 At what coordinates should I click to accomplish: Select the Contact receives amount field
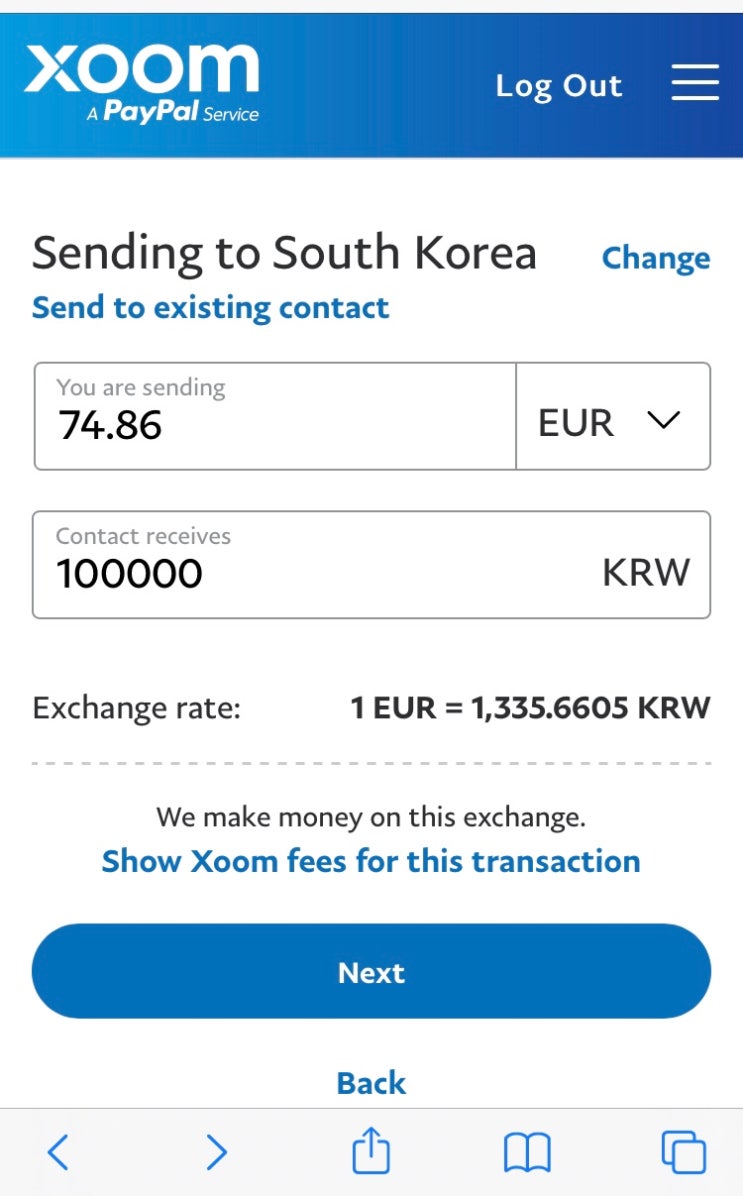(x=300, y=565)
